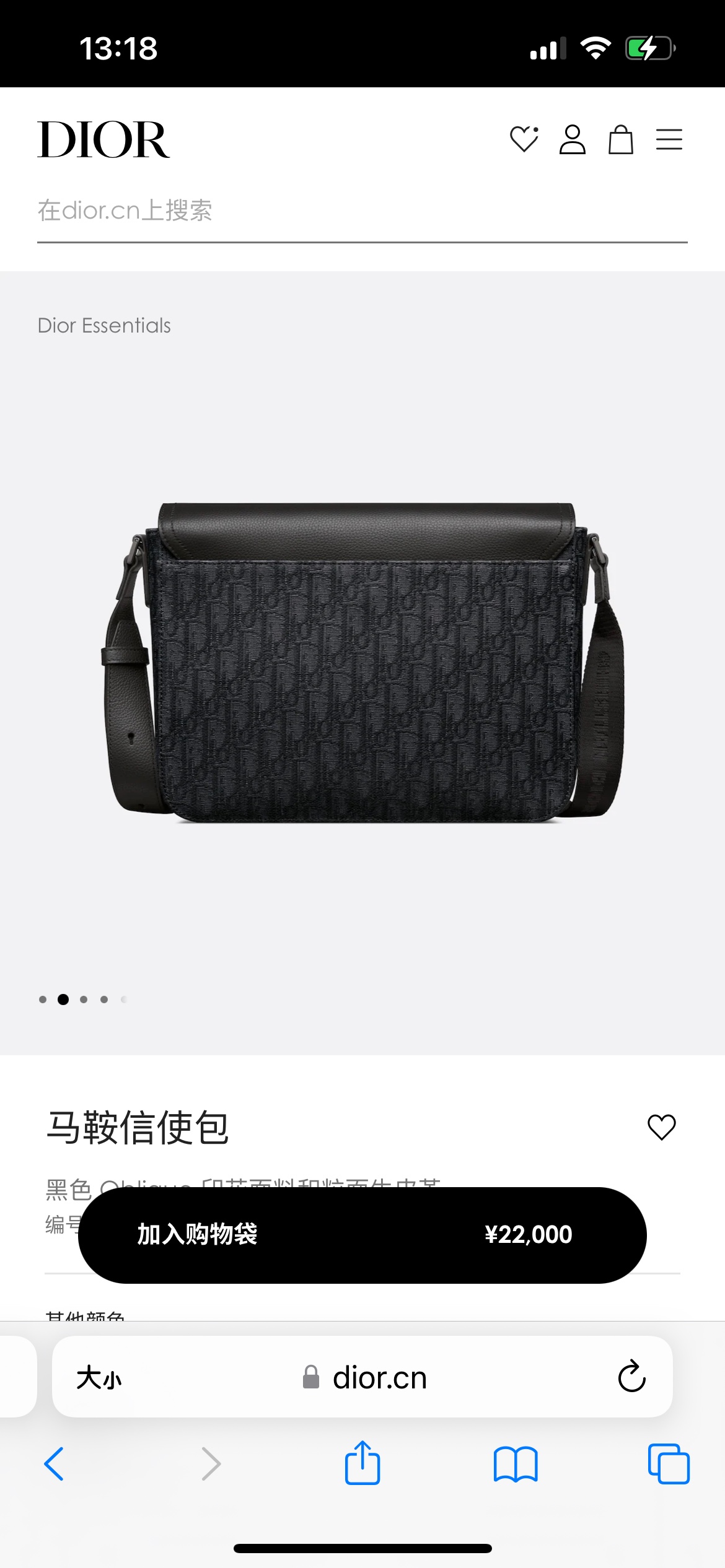The image size is (725, 1568).
Task: Open the shopping bag
Action: pos(620,139)
